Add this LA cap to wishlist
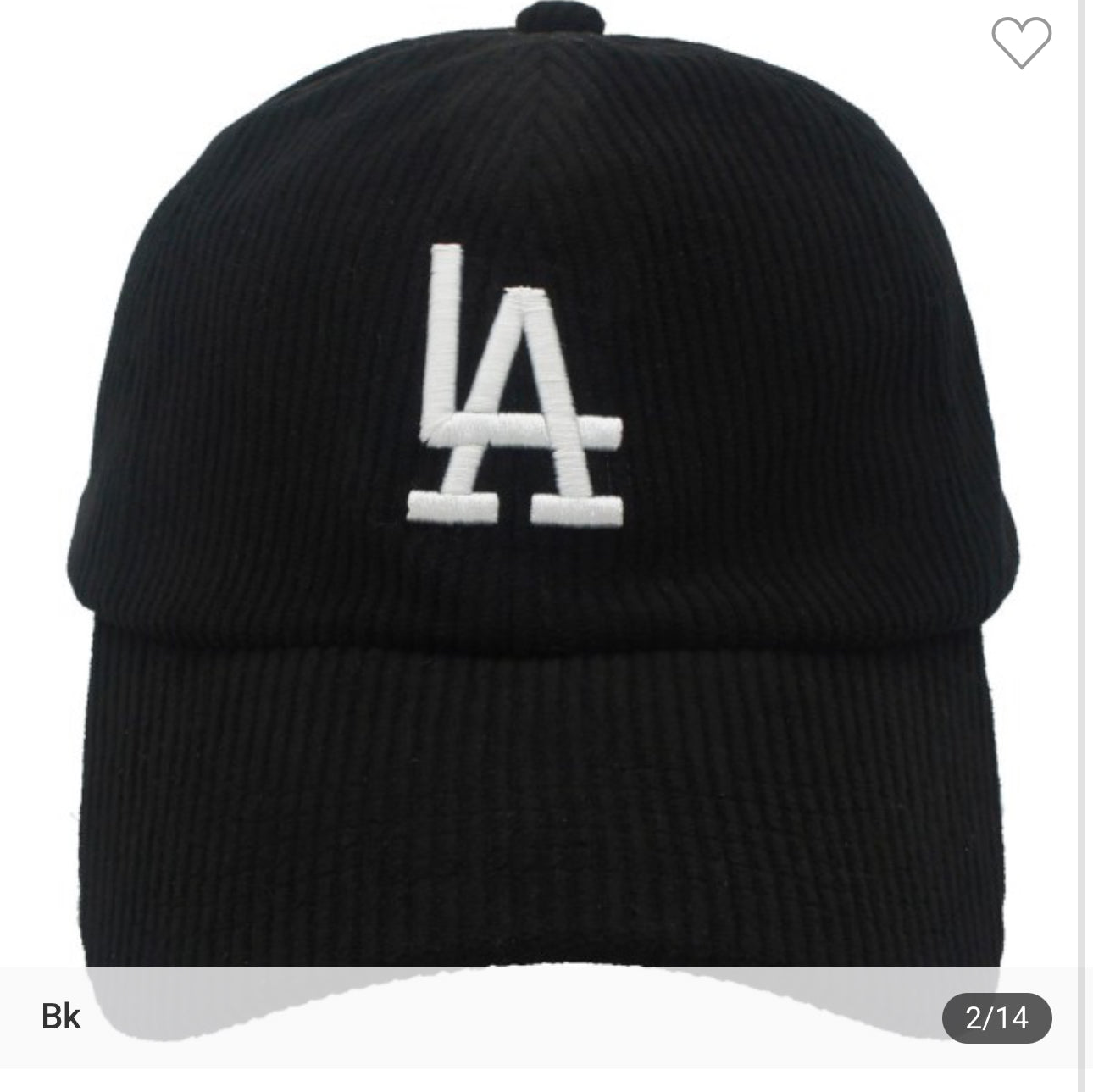This screenshot has height=1092, width=1093. 1021,41
